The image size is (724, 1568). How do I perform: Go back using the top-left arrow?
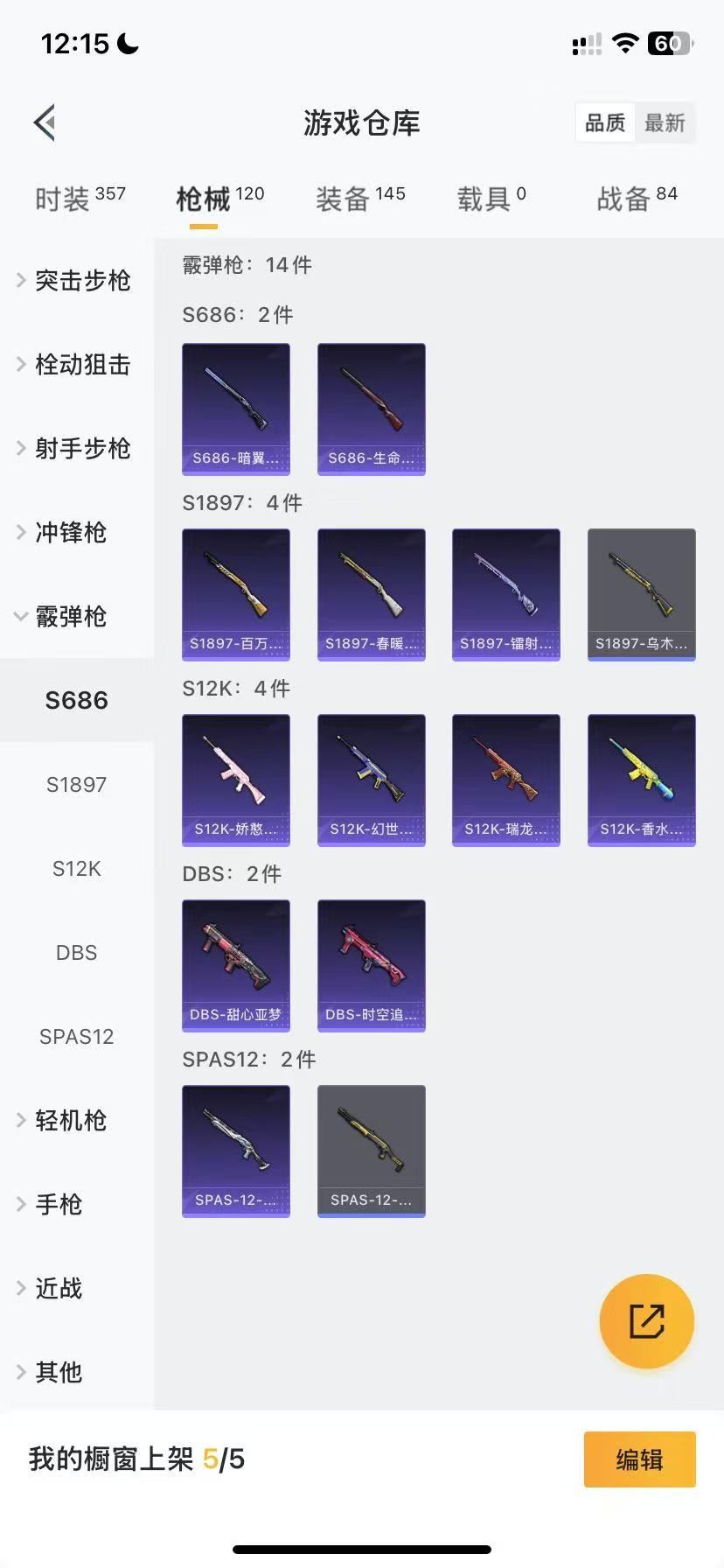pos(45,122)
